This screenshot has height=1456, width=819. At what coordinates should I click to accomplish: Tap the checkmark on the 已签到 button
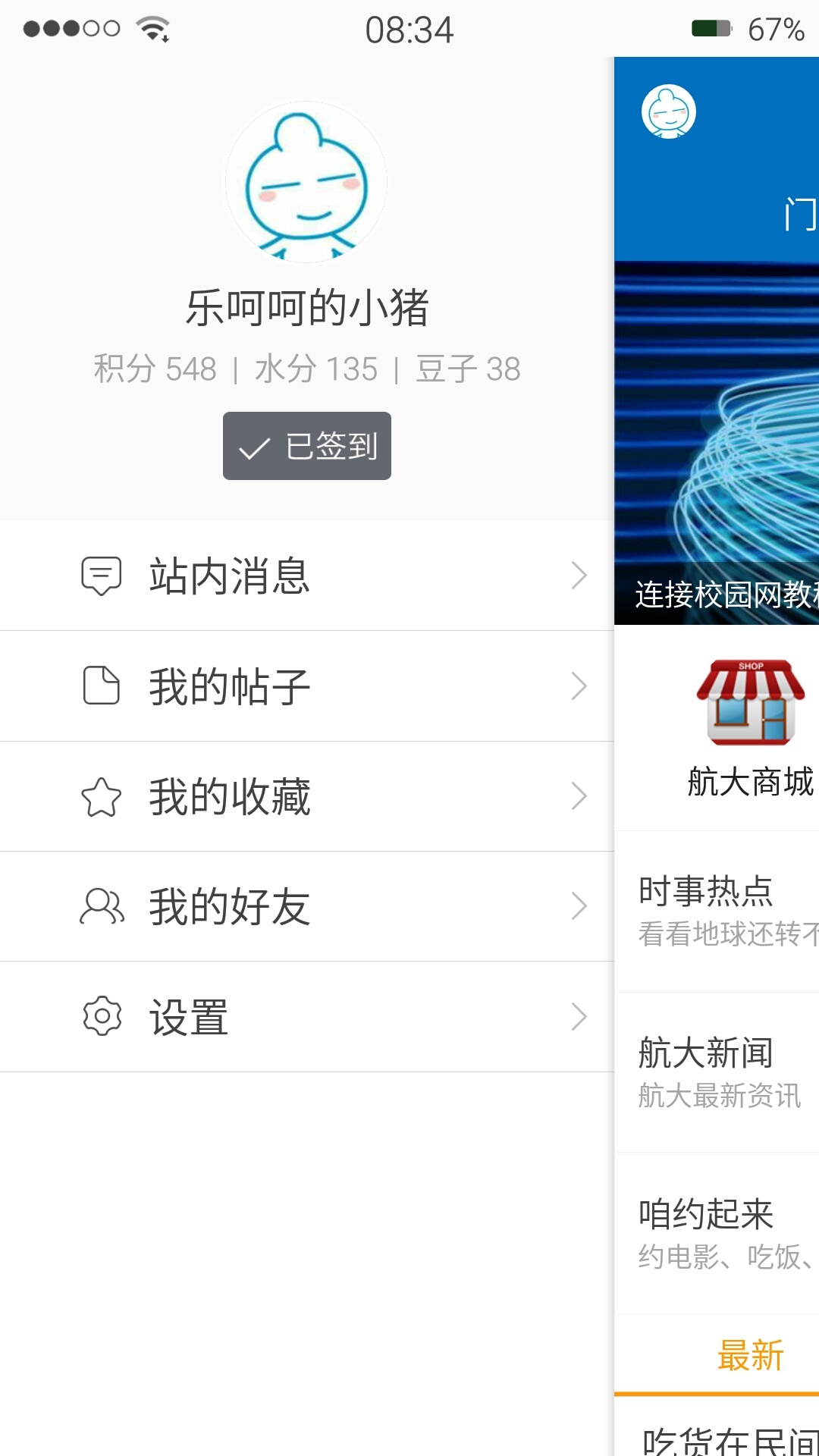coord(254,446)
